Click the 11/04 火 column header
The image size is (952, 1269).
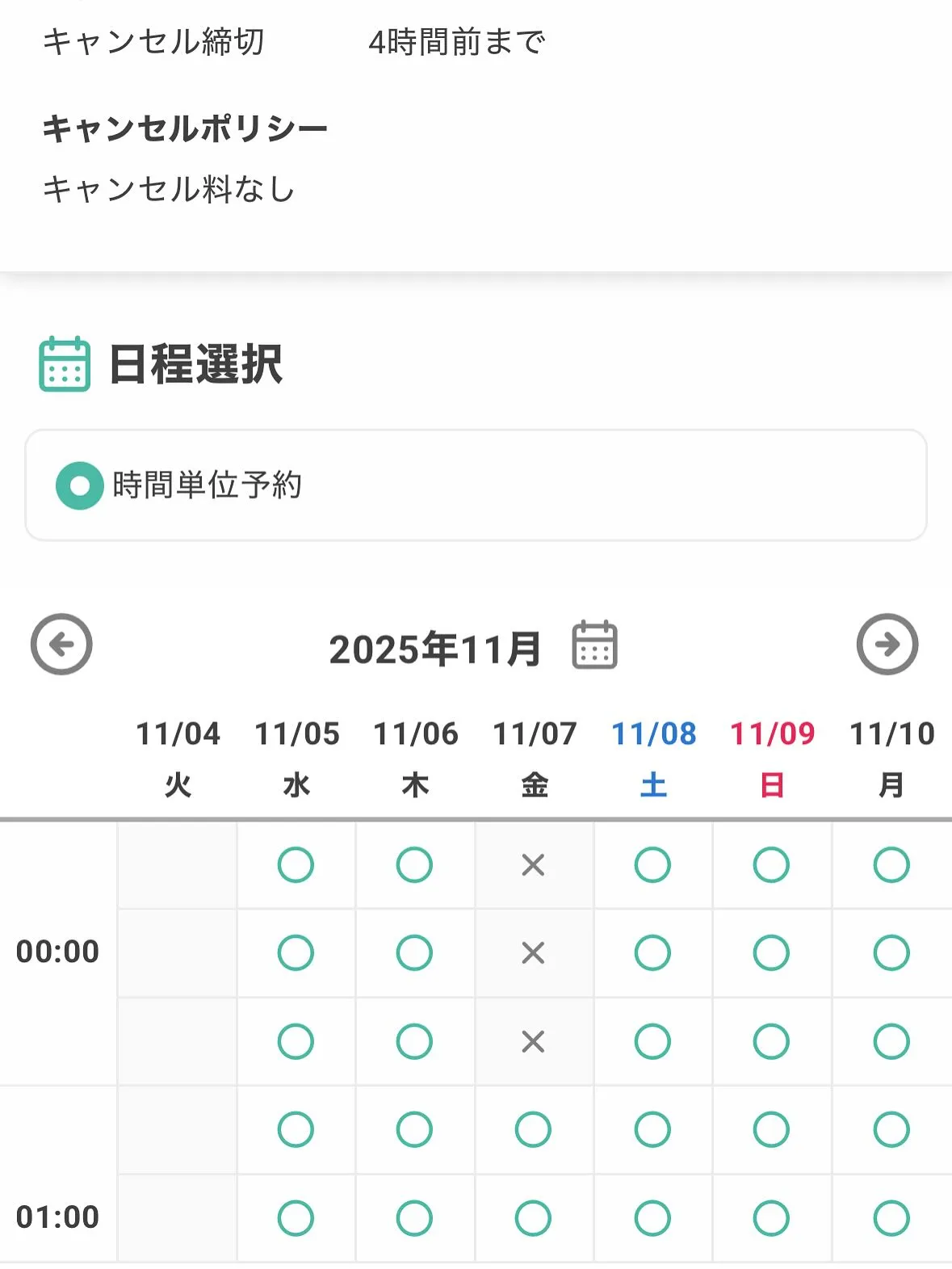point(178,755)
